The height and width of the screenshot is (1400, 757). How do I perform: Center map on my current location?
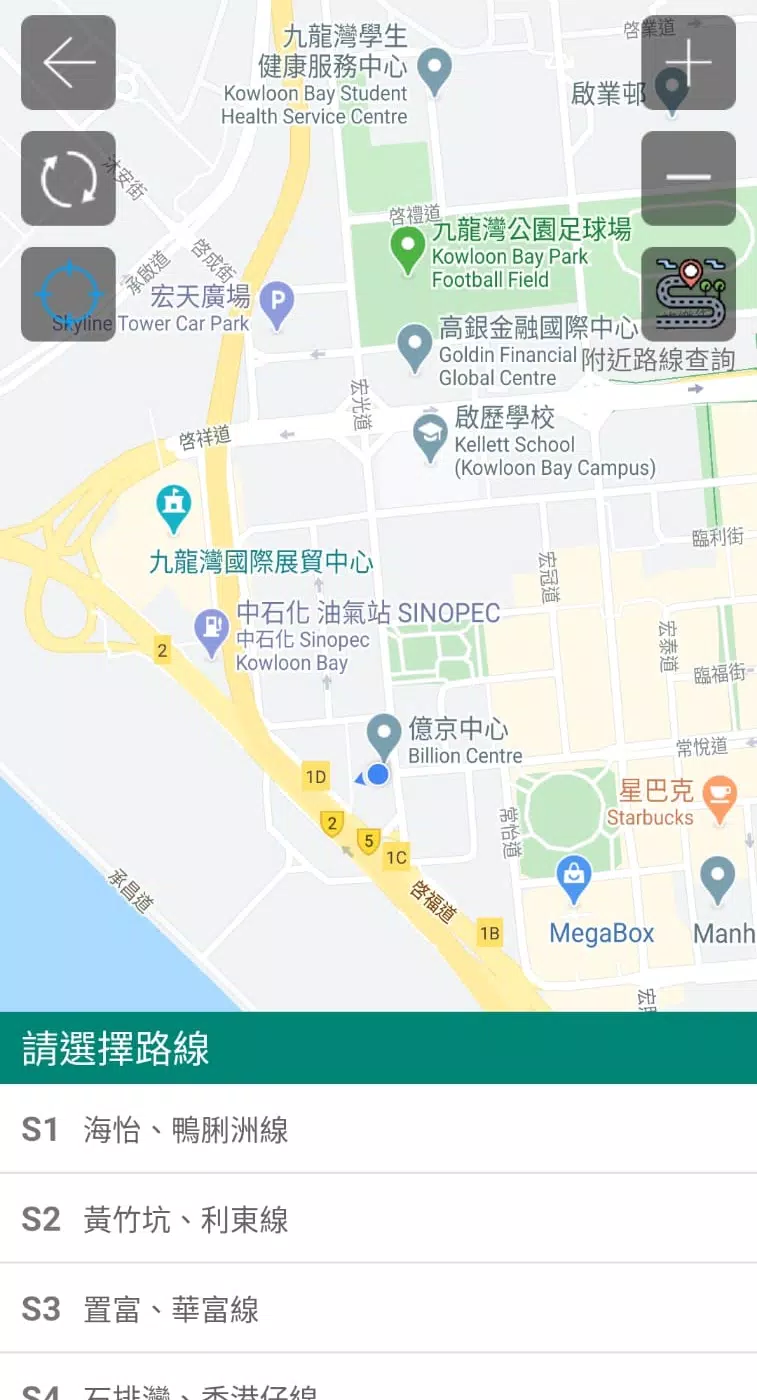click(x=68, y=295)
